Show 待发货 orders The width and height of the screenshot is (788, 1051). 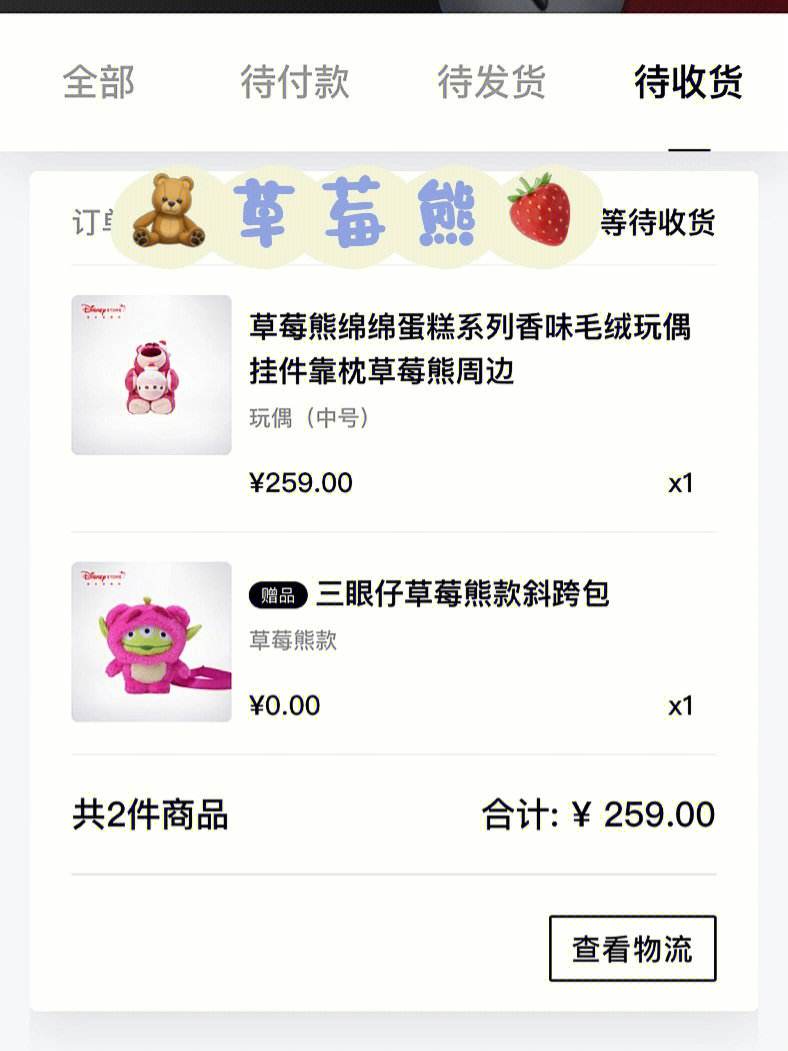491,82
